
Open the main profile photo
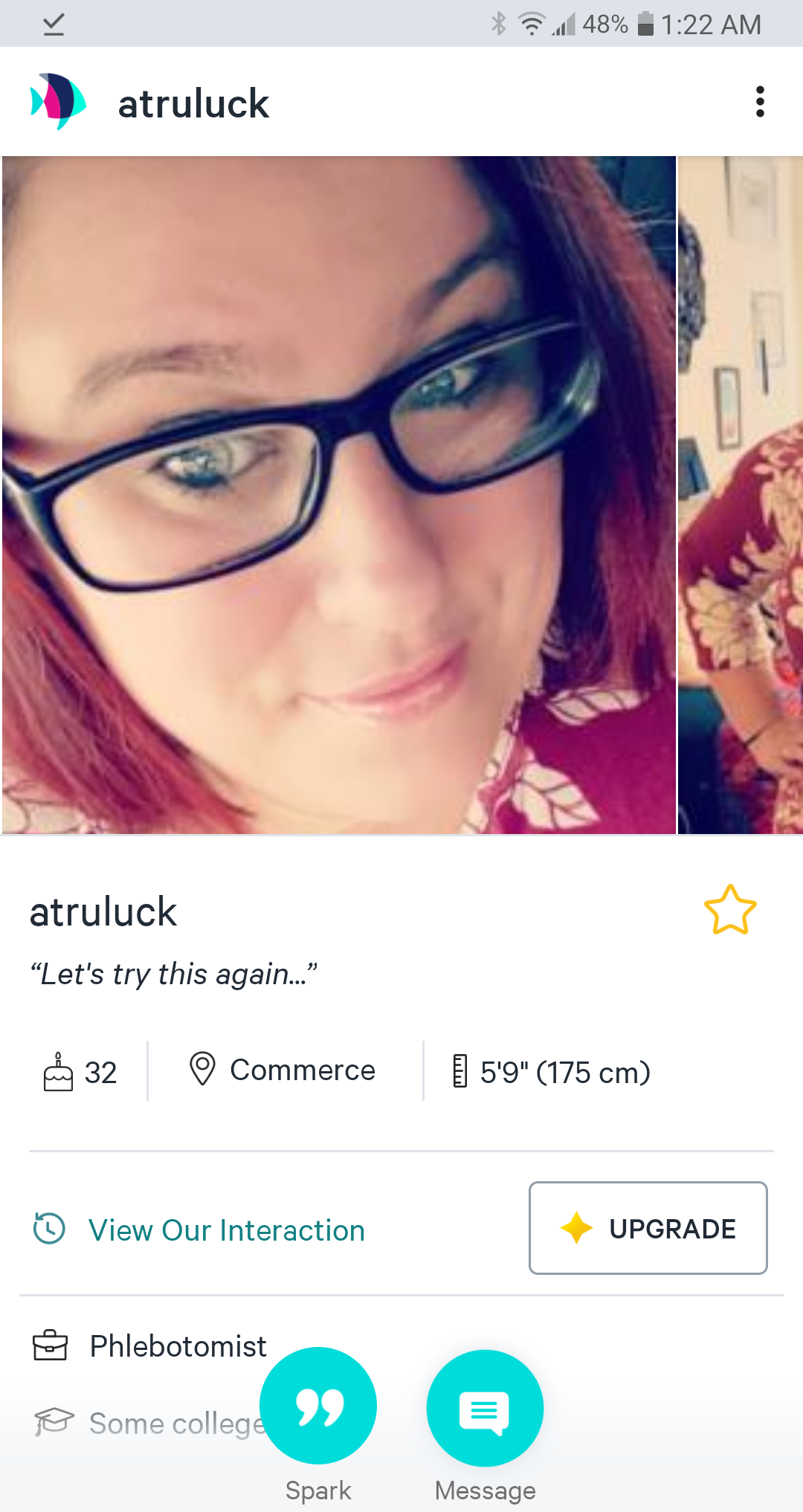tap(338, 494)
